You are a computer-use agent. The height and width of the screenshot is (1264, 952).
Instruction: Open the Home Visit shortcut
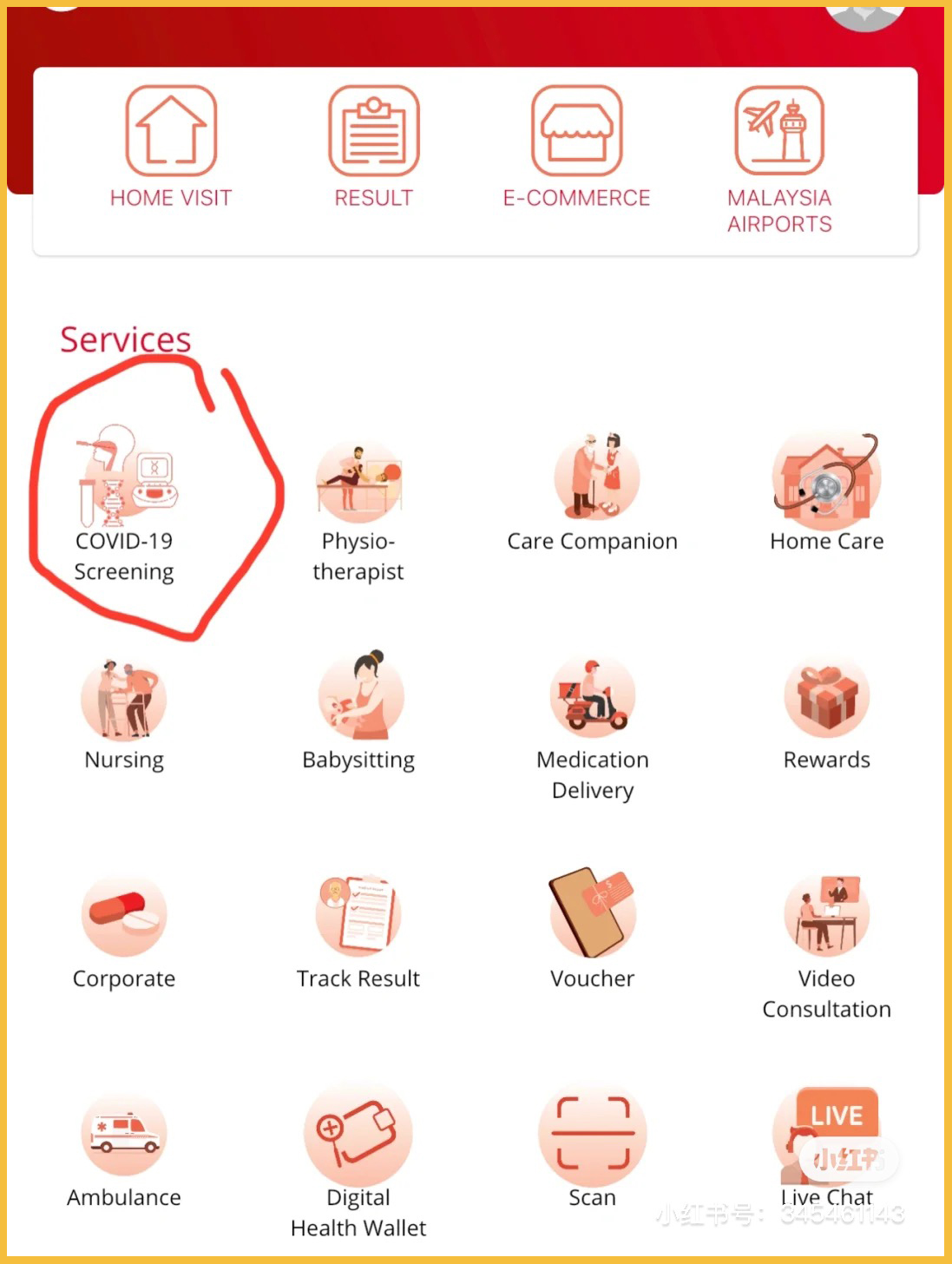tap(171, 132)
